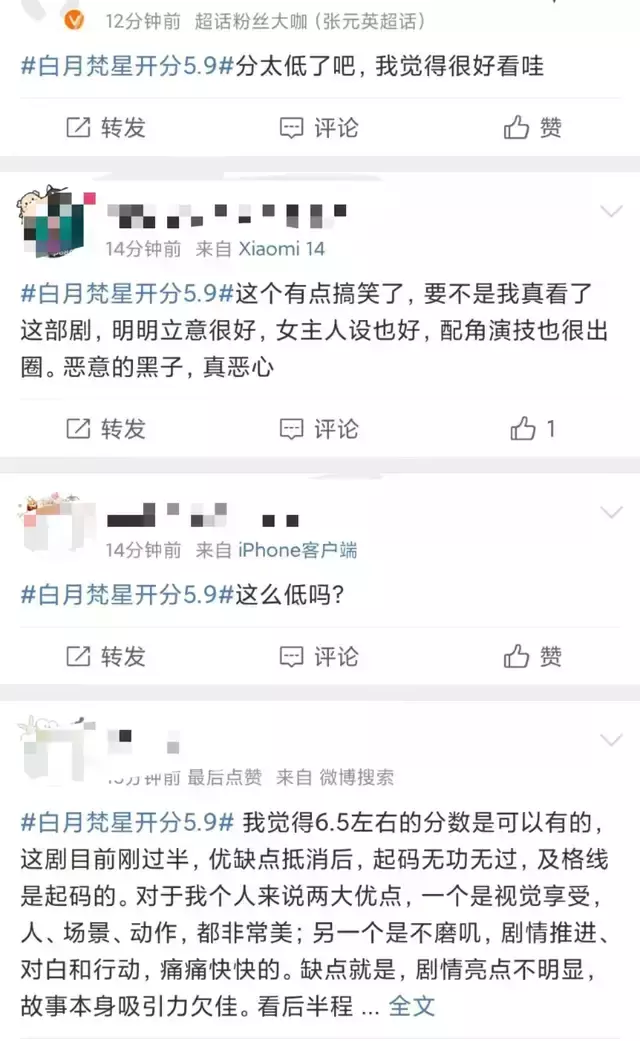Viewport: 640px width, 1041px height.
Task: Like the 这个有点搞笑了 post with 1 like
Action: pyautogui.click(x=533, y=429)
